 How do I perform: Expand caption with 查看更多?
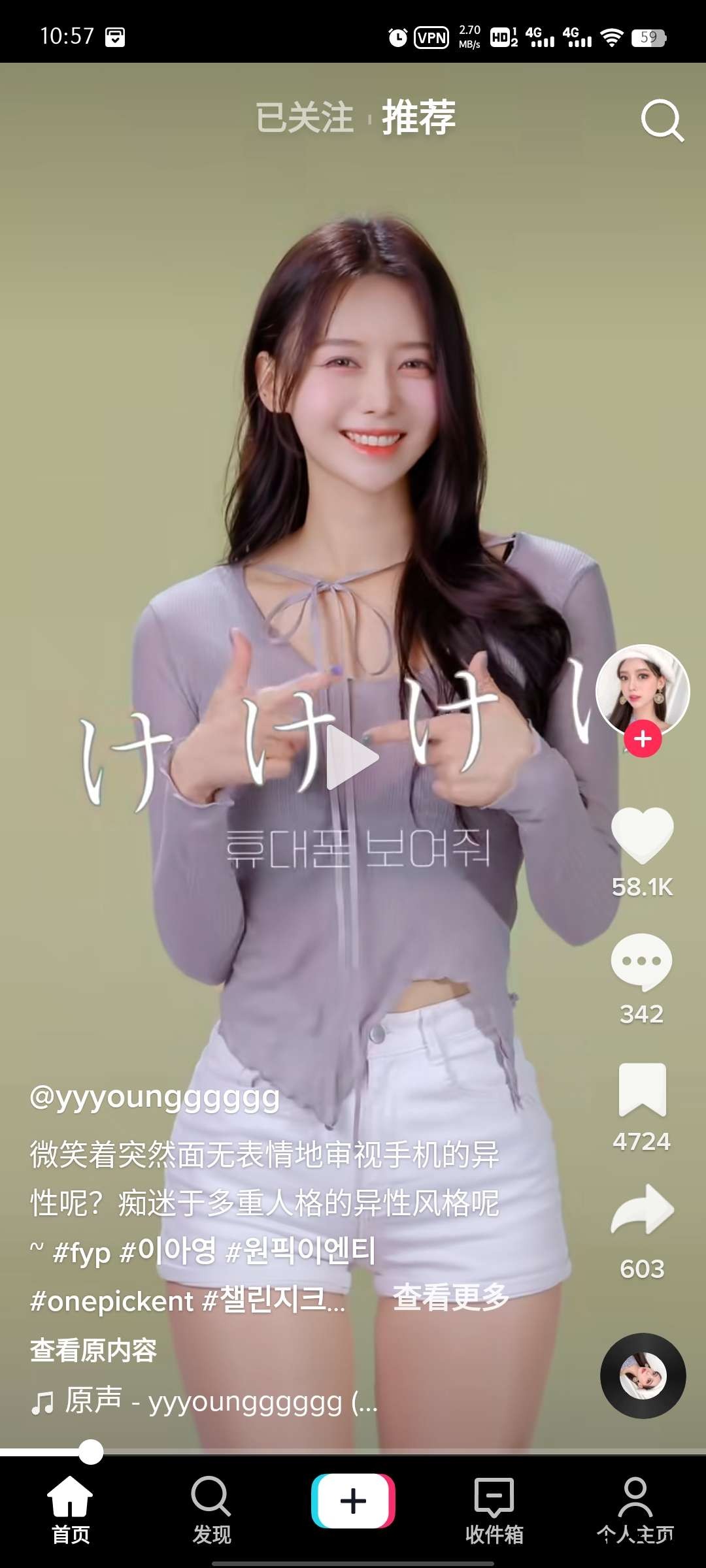(451, 1298)
